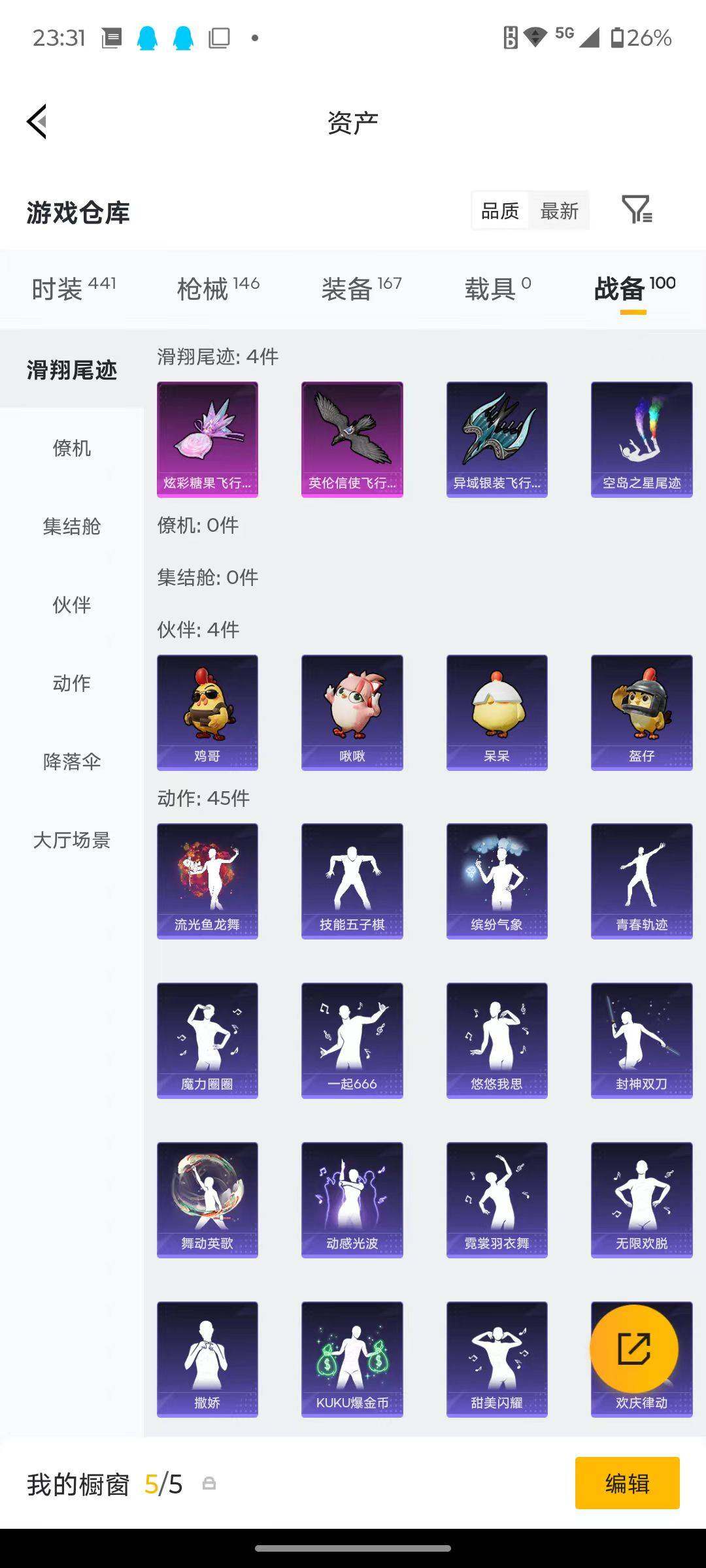Tap the back arrow to leave 资产 page

[x=37, y=122]
